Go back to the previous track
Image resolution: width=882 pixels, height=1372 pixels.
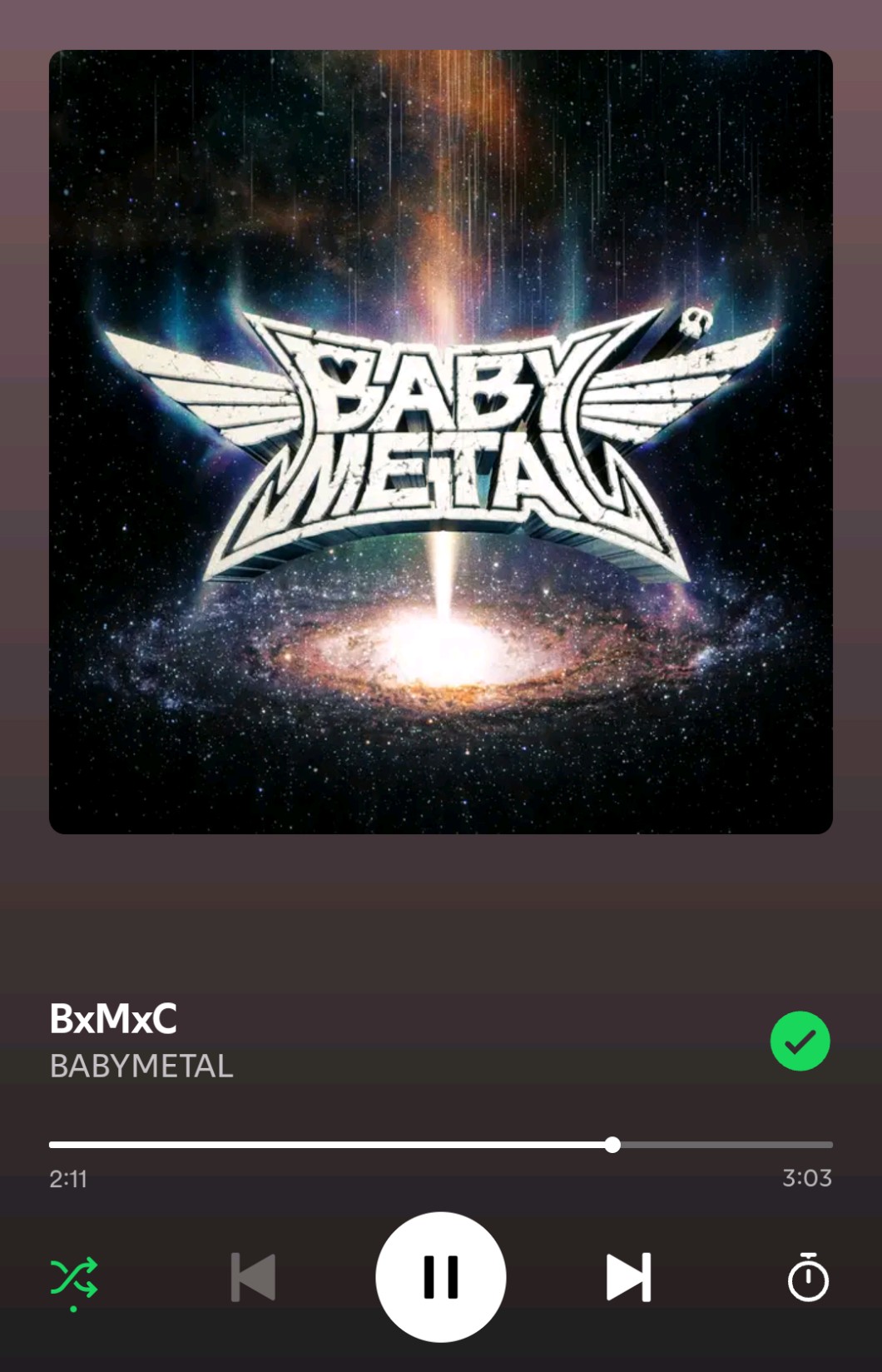[x=253, y=1276]
